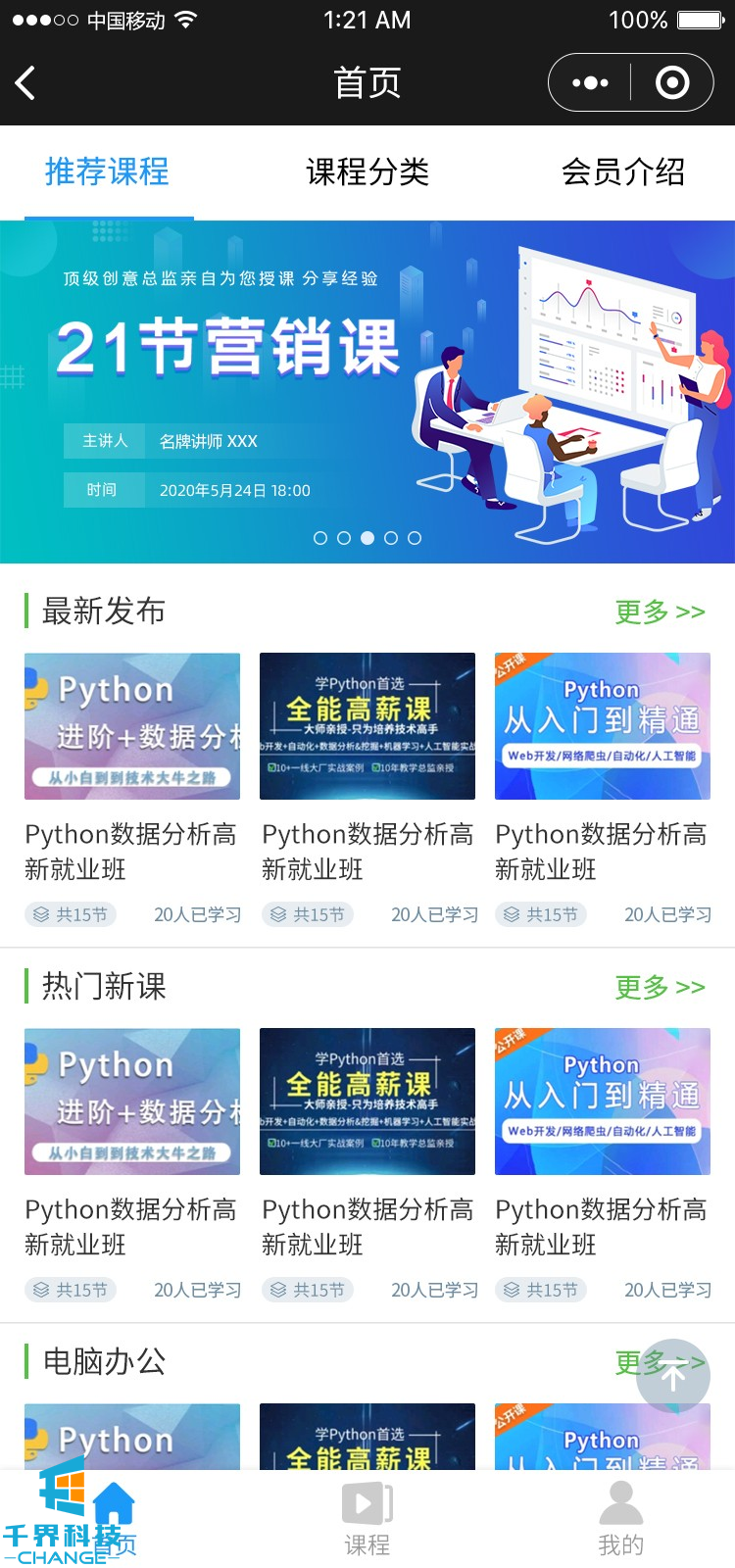Open the Python 进阶 course under 热门新课

(x=132, y=1102)
